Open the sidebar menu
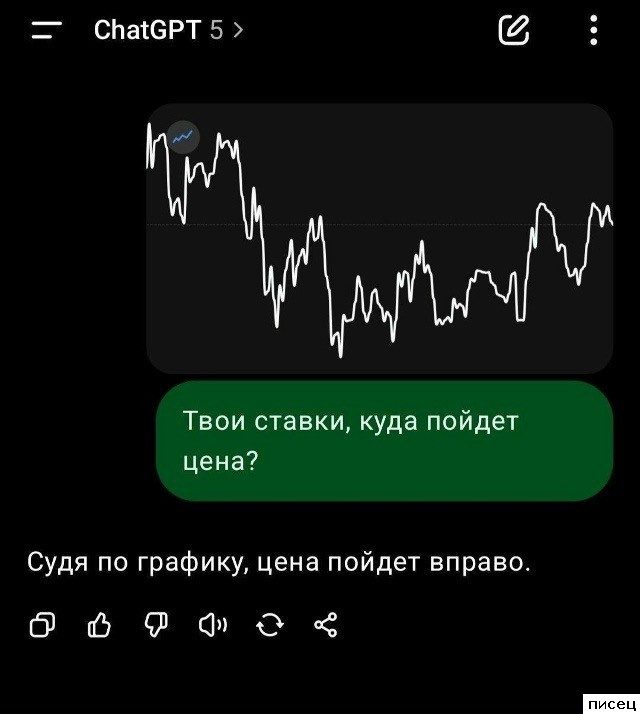The image size is (640, 714). (47, 31)
